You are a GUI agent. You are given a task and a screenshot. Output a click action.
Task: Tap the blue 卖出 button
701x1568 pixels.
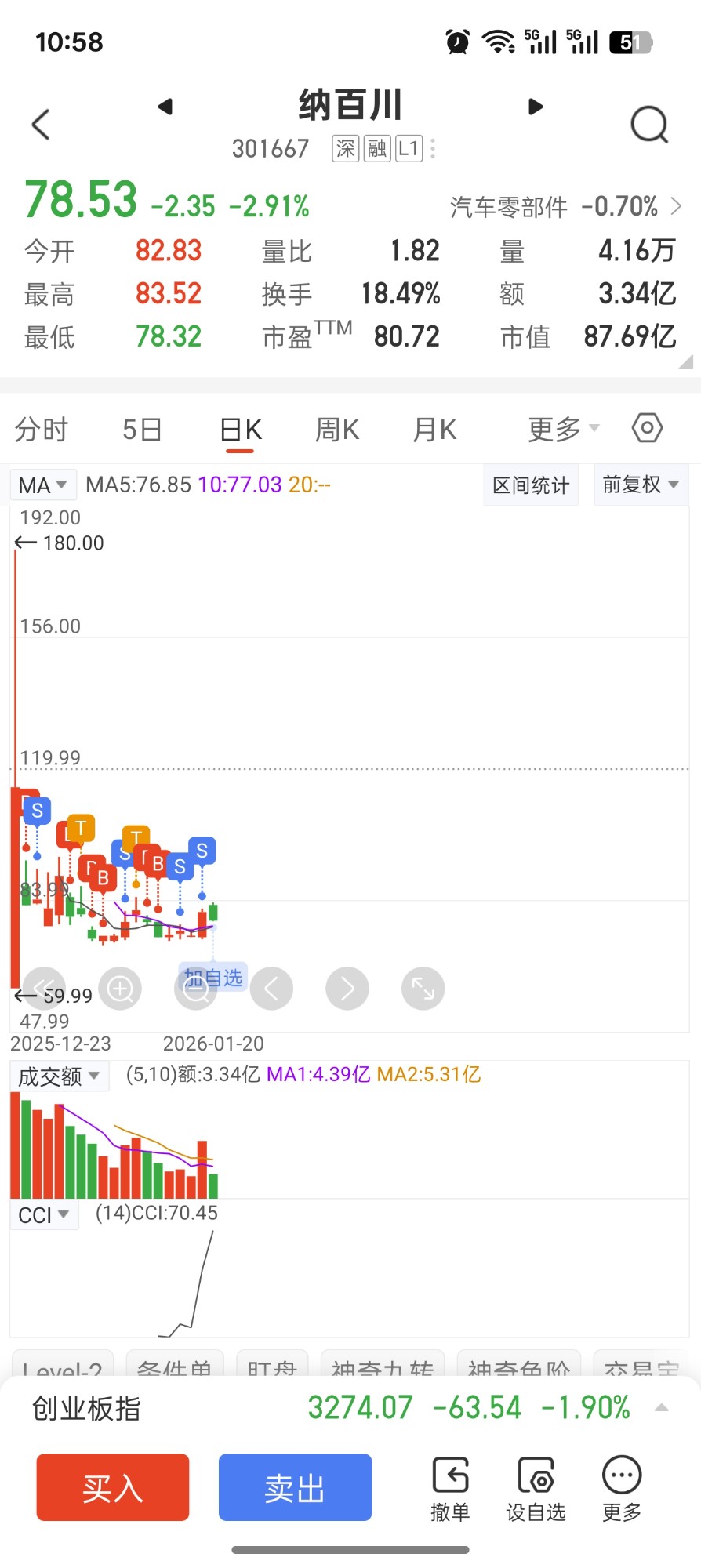pyautogui.click(x=295, y=1487)
